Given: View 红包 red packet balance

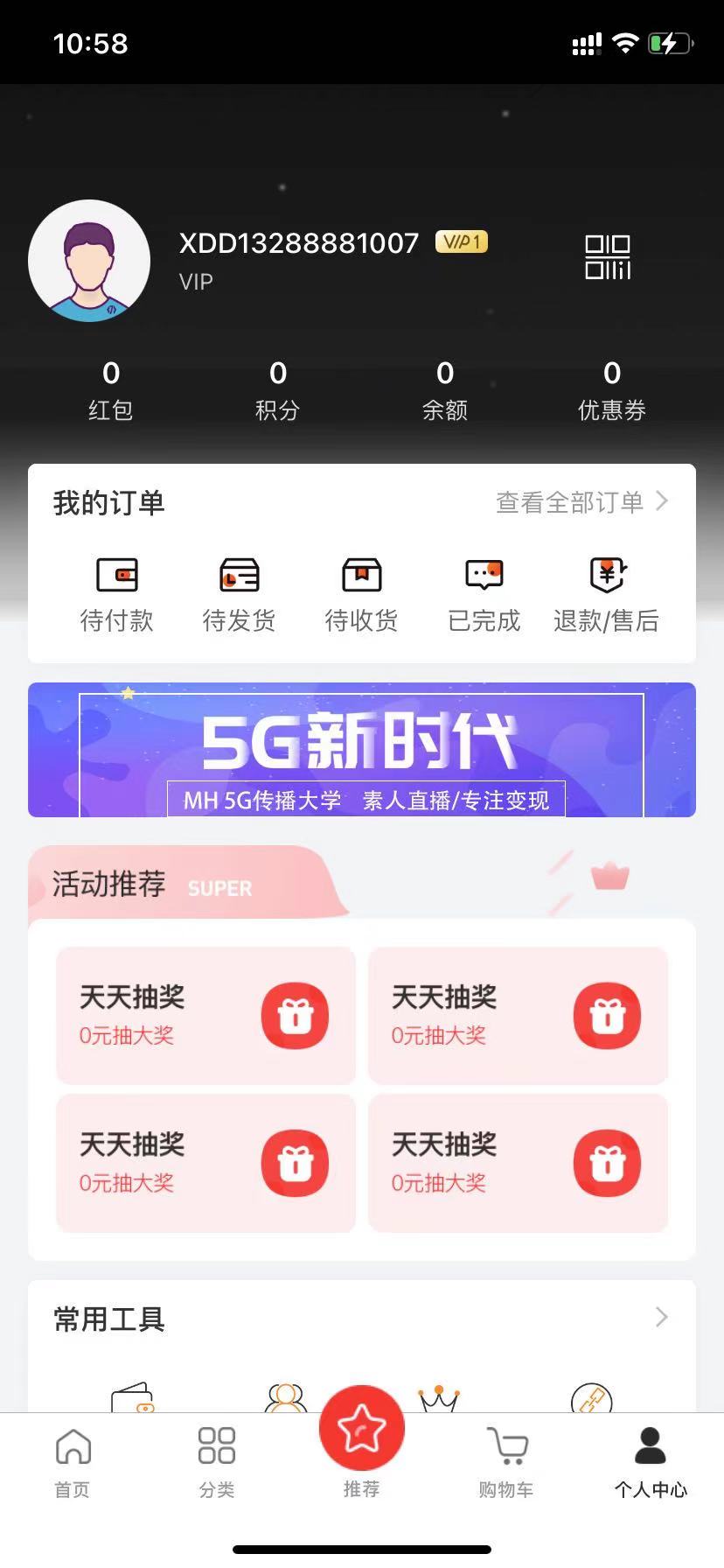Looking at the screenshot, I should pos(110,389).
